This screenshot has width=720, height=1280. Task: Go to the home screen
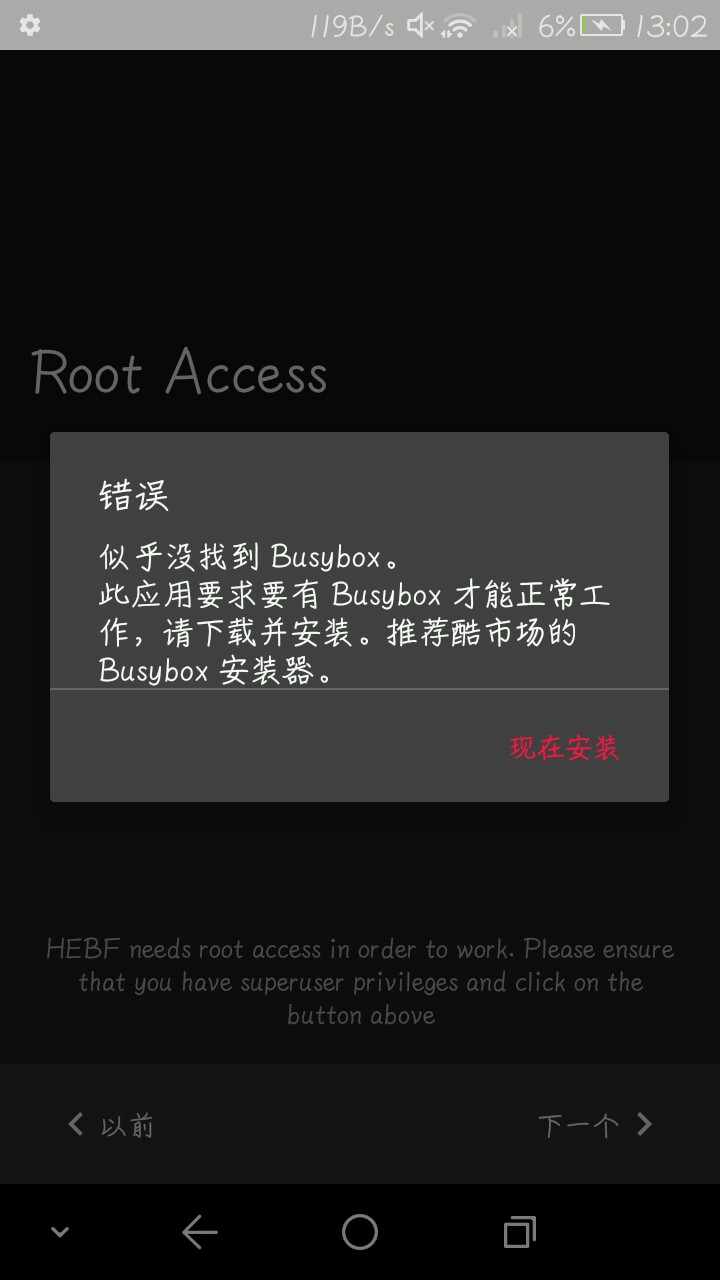[x=360, y=1232]
